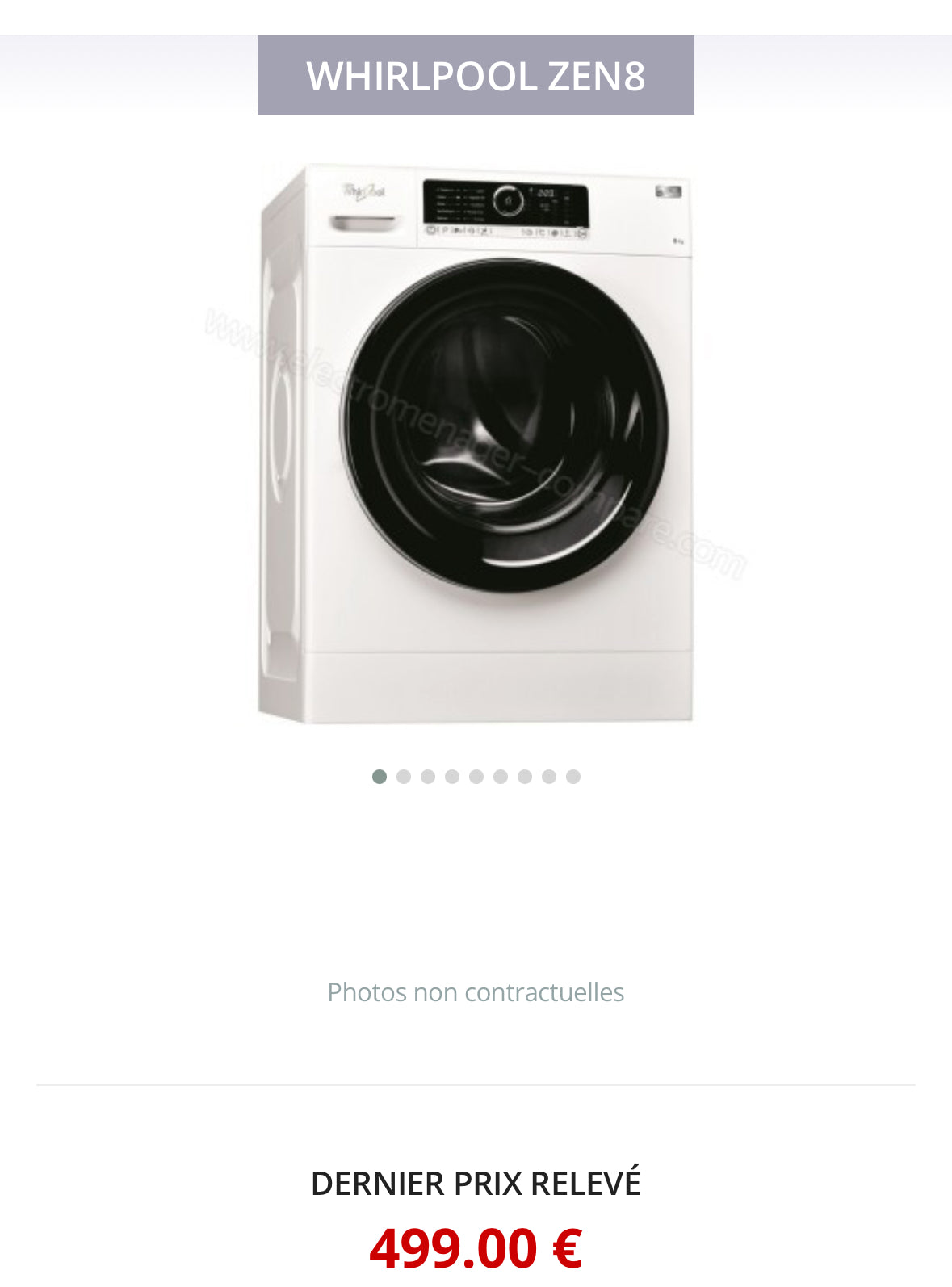Expand the photo carousel to the next image
The height and width of the screenshot is (1287, 952).
pyautogui.click(x=403, y=775)
